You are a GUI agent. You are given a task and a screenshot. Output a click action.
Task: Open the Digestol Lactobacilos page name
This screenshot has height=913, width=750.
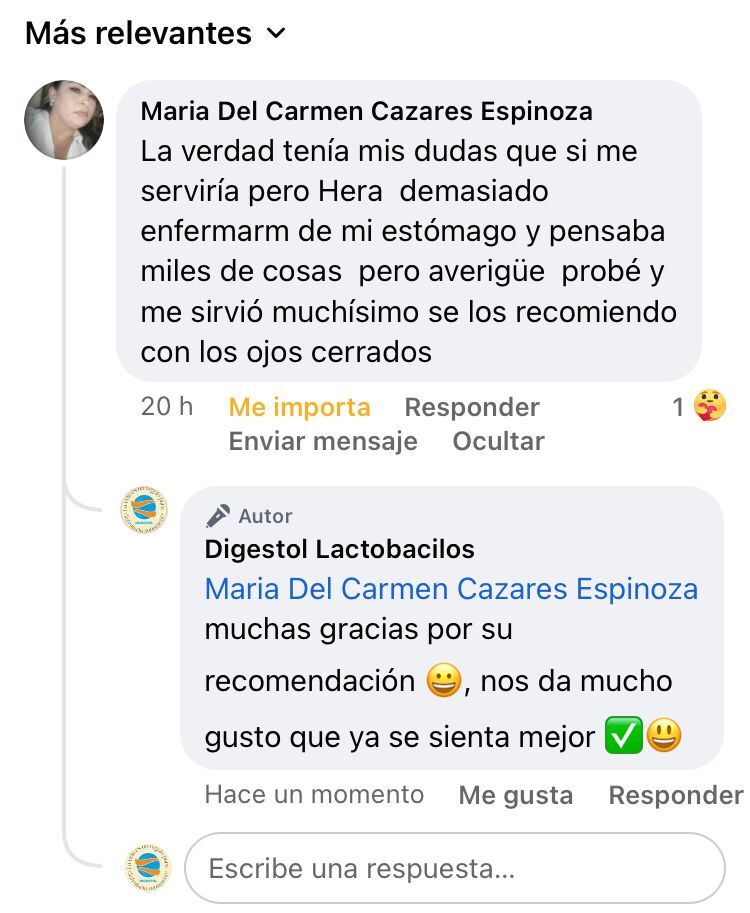click(x=339, y=549)
